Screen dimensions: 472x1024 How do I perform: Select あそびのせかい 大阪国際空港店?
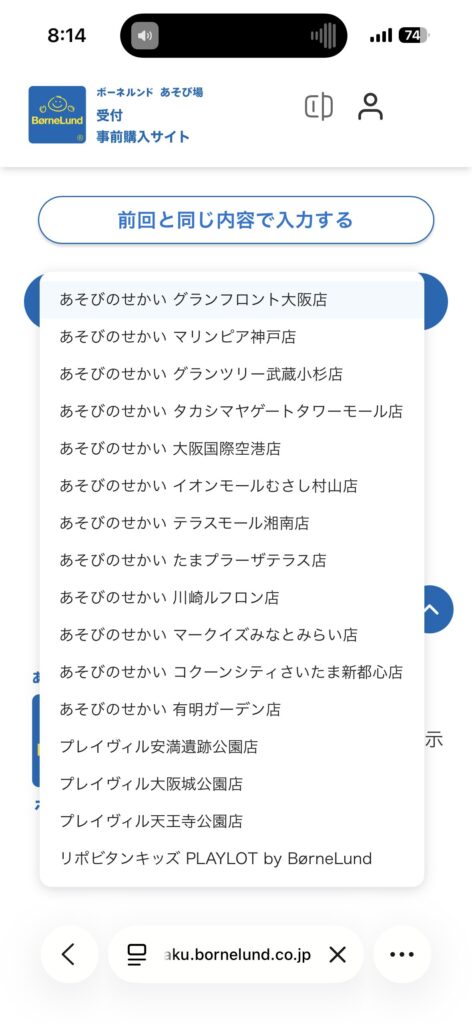point(232,449)
